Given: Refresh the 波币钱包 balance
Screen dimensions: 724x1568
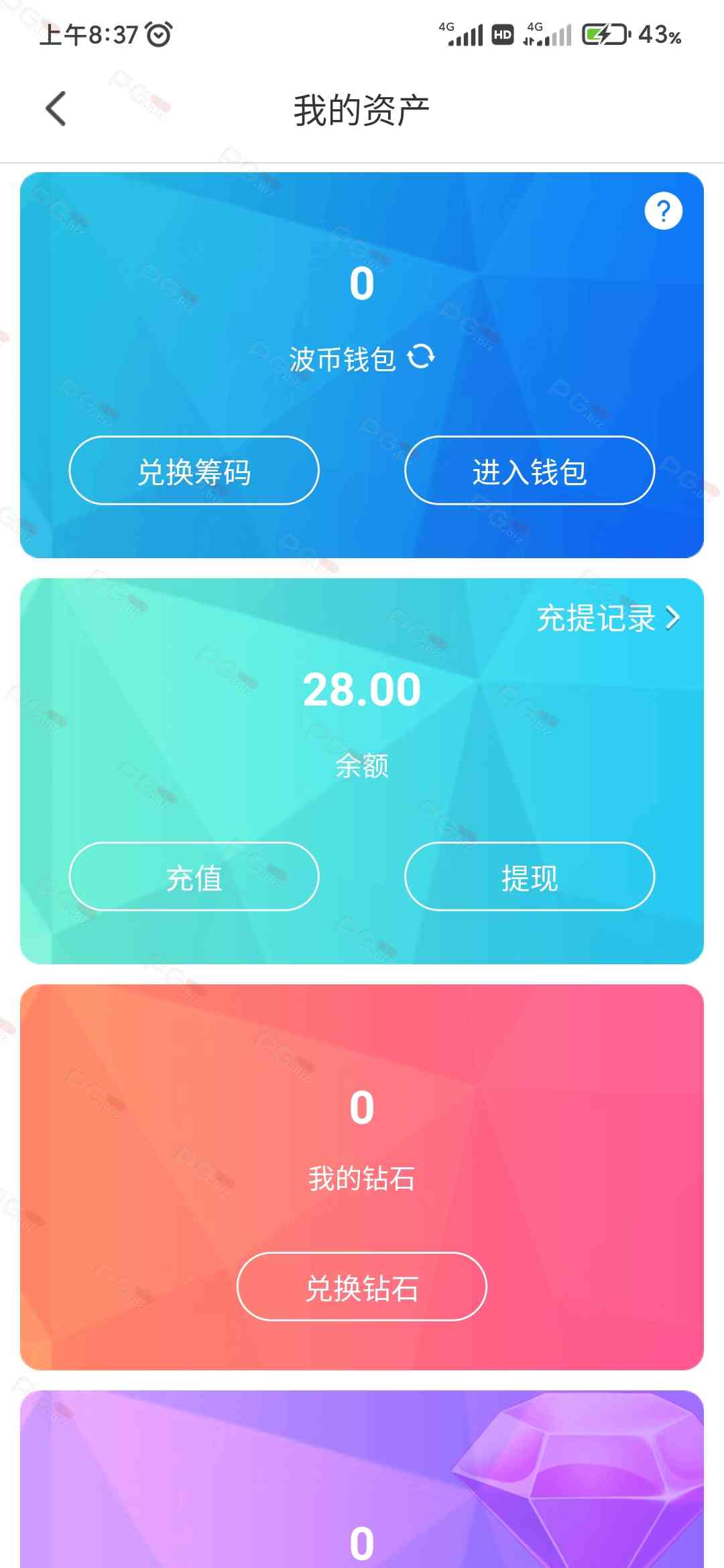Looking at the screenshot, I should (x=421, y=356).
